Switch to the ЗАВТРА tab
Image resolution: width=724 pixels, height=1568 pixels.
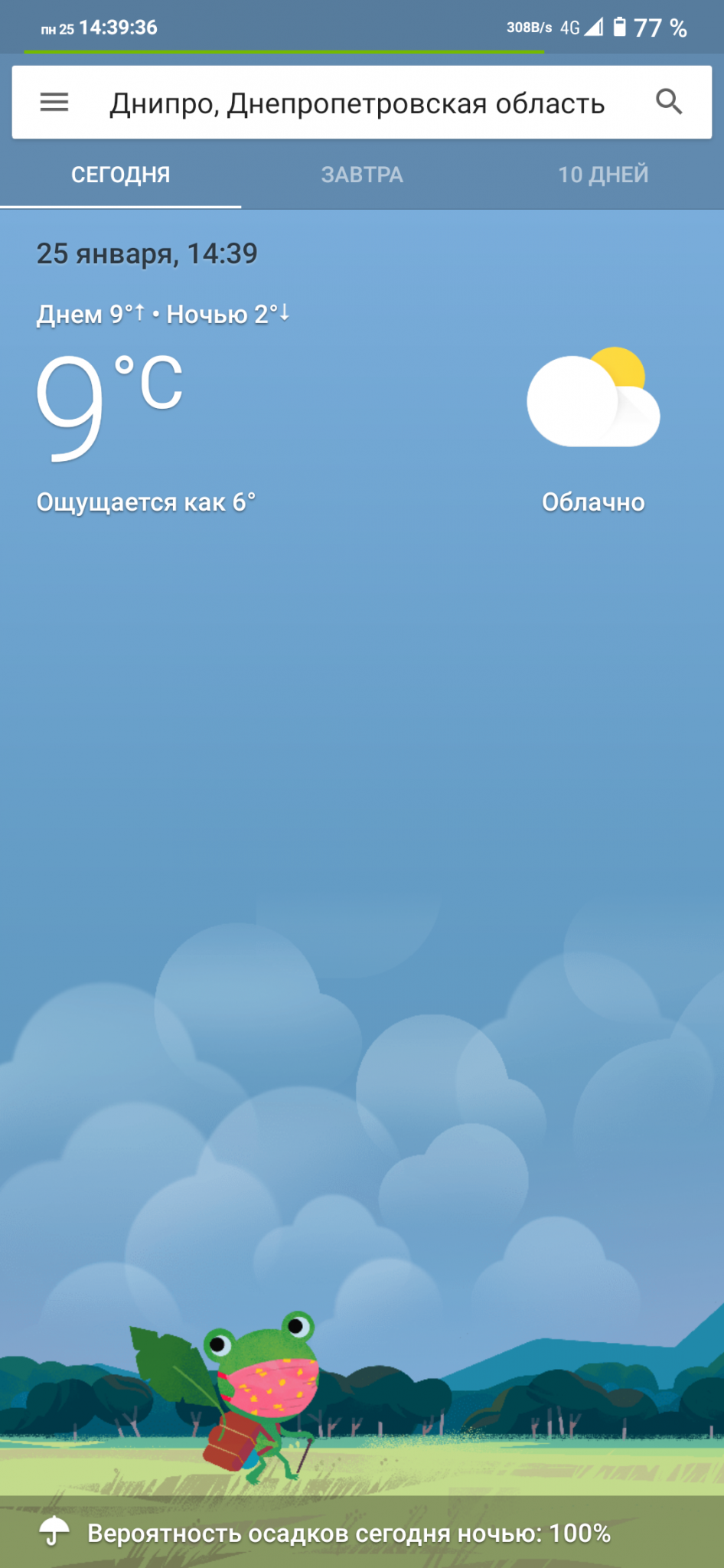click(362, 175)
